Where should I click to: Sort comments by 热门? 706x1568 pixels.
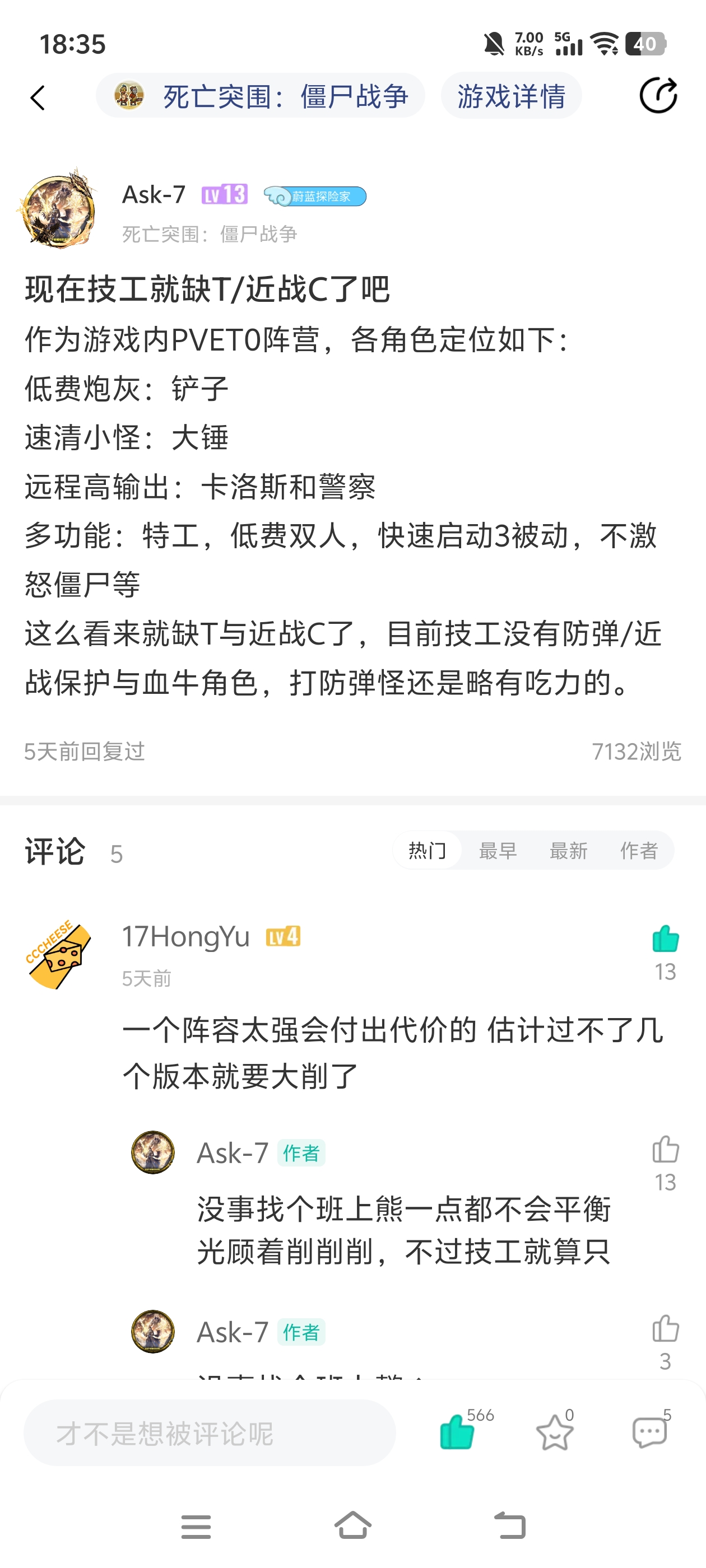click(427, 850)
